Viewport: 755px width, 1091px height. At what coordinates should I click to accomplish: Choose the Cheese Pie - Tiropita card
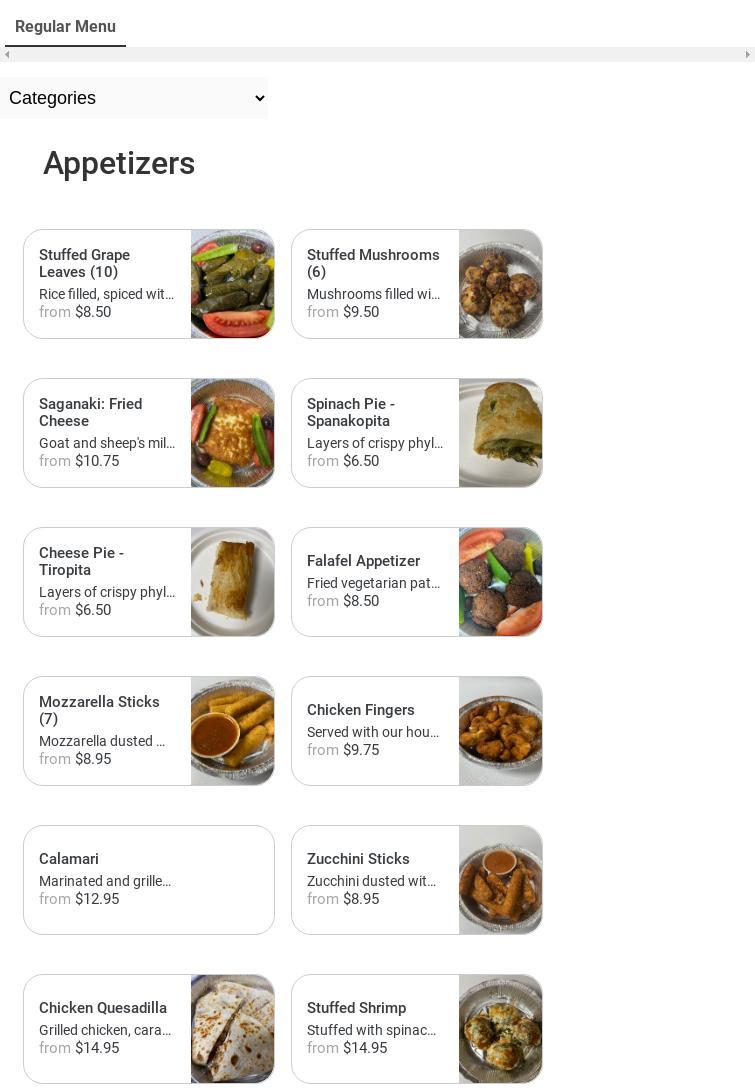point(149,582)
